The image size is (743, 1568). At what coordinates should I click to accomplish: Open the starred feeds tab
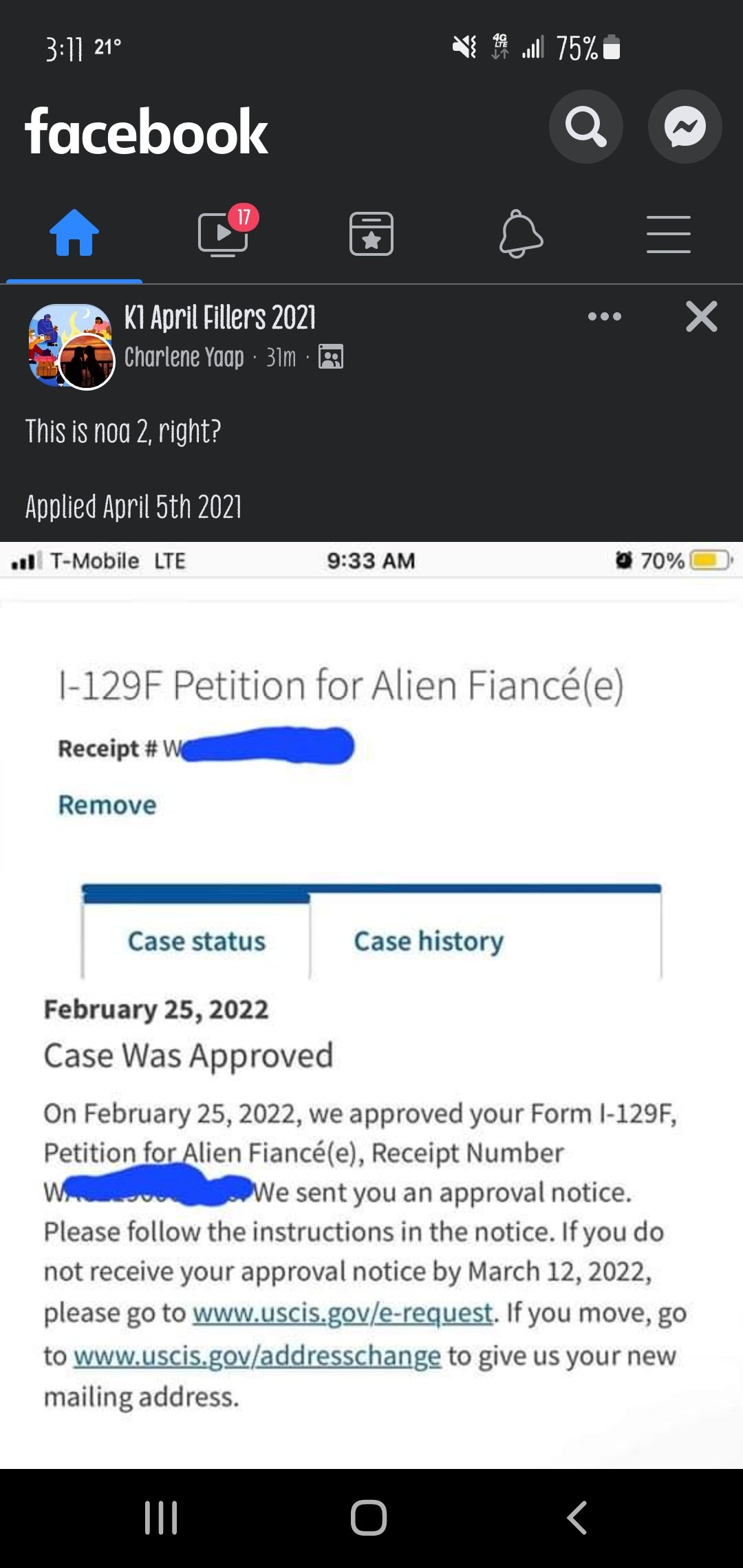tap(371, 234)
